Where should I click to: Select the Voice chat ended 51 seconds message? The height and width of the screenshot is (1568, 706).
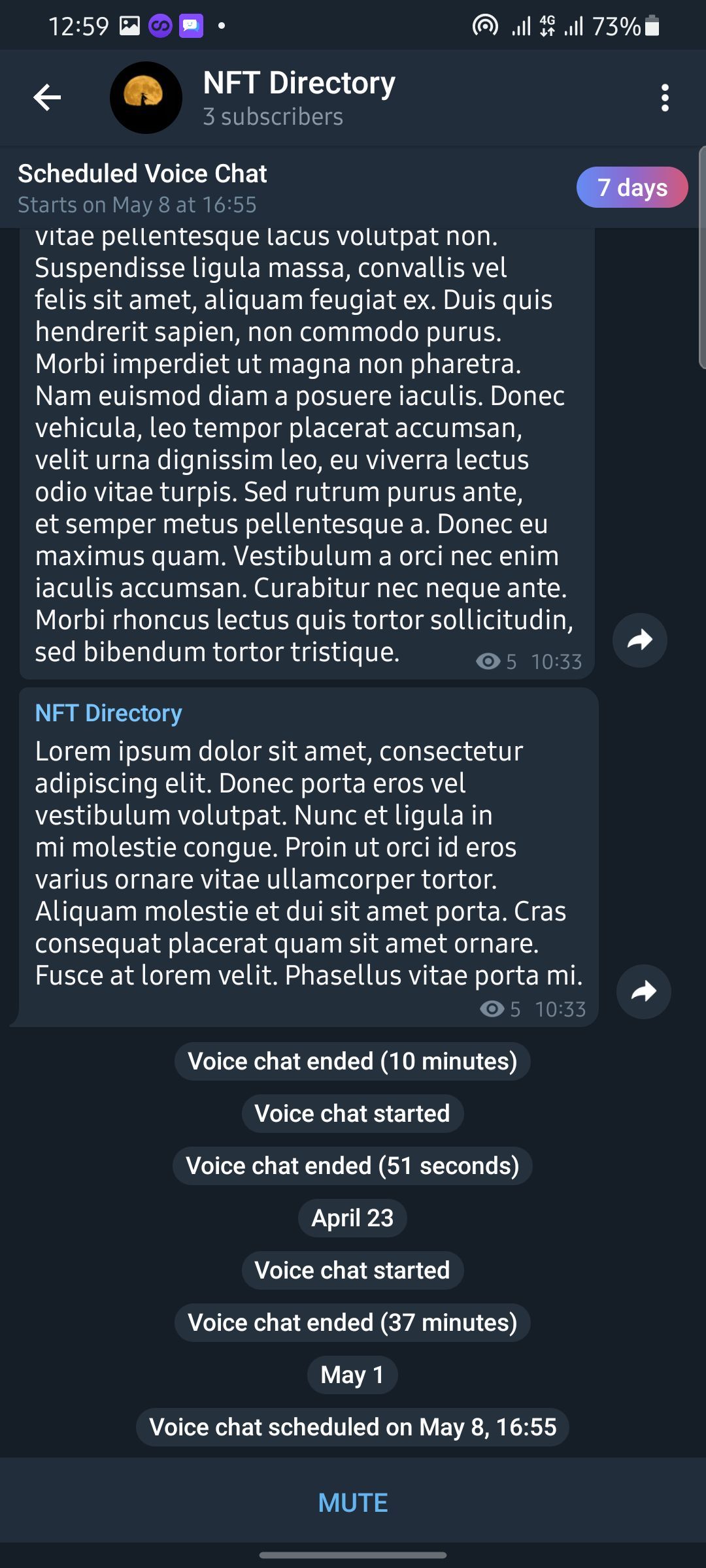(352, 1165)
